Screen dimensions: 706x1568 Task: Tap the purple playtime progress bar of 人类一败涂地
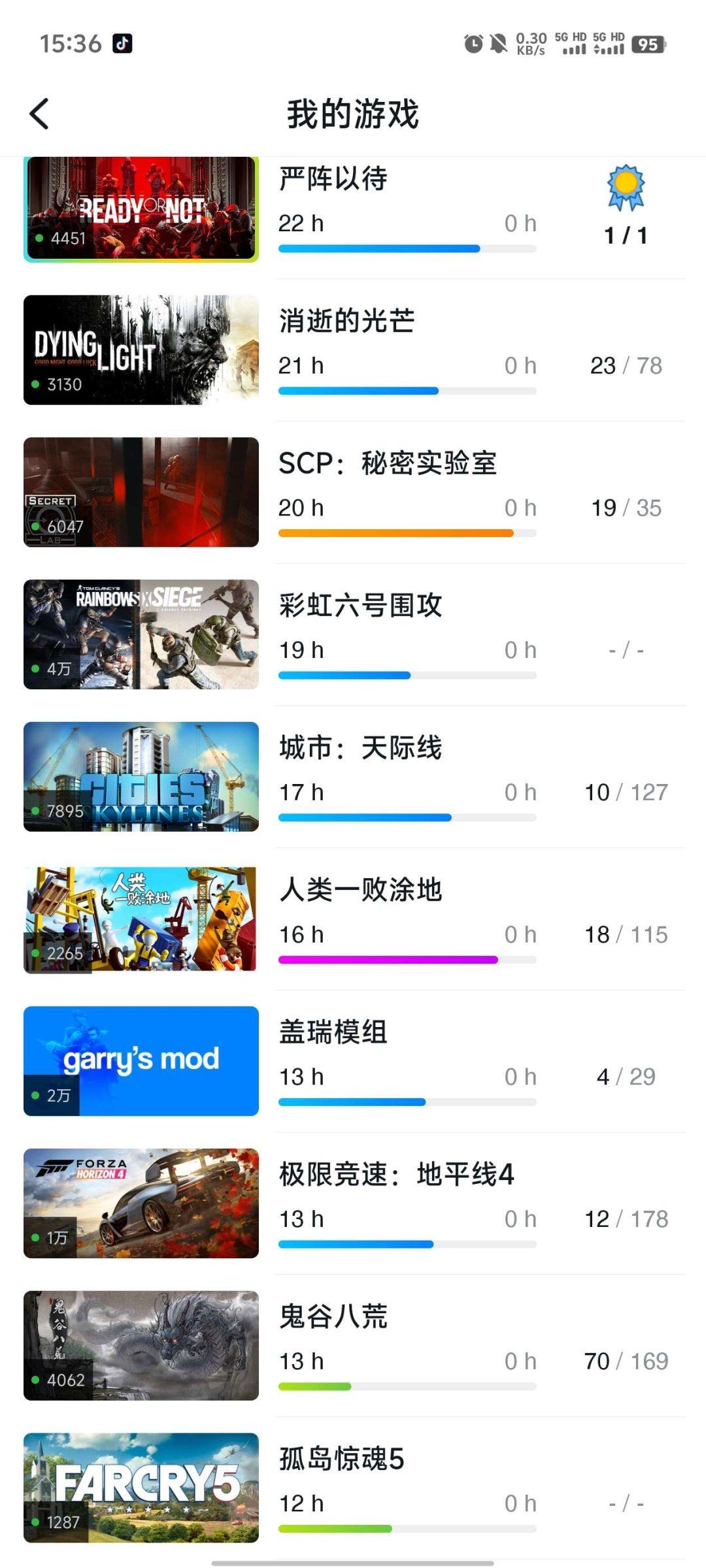point(388,958)
